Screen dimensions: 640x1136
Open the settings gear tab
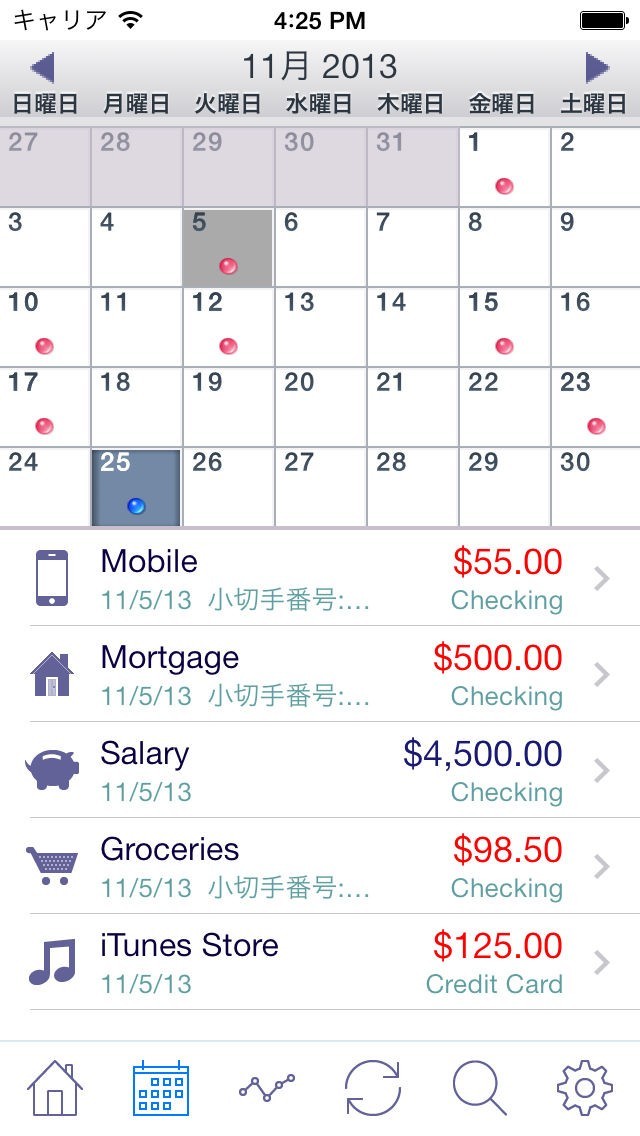tap(586, 1087)
